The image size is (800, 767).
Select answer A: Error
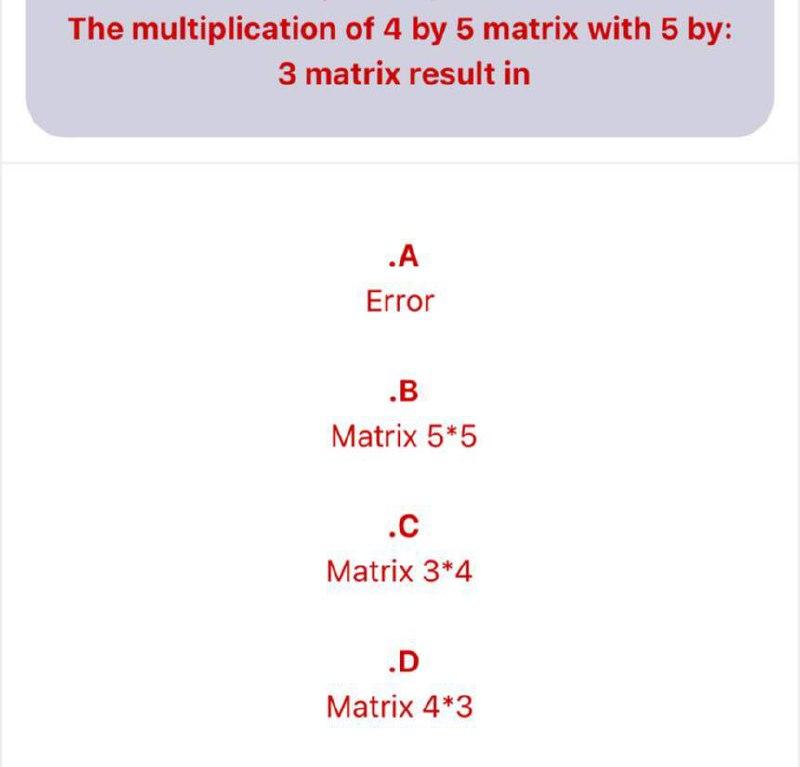(400, 300)
